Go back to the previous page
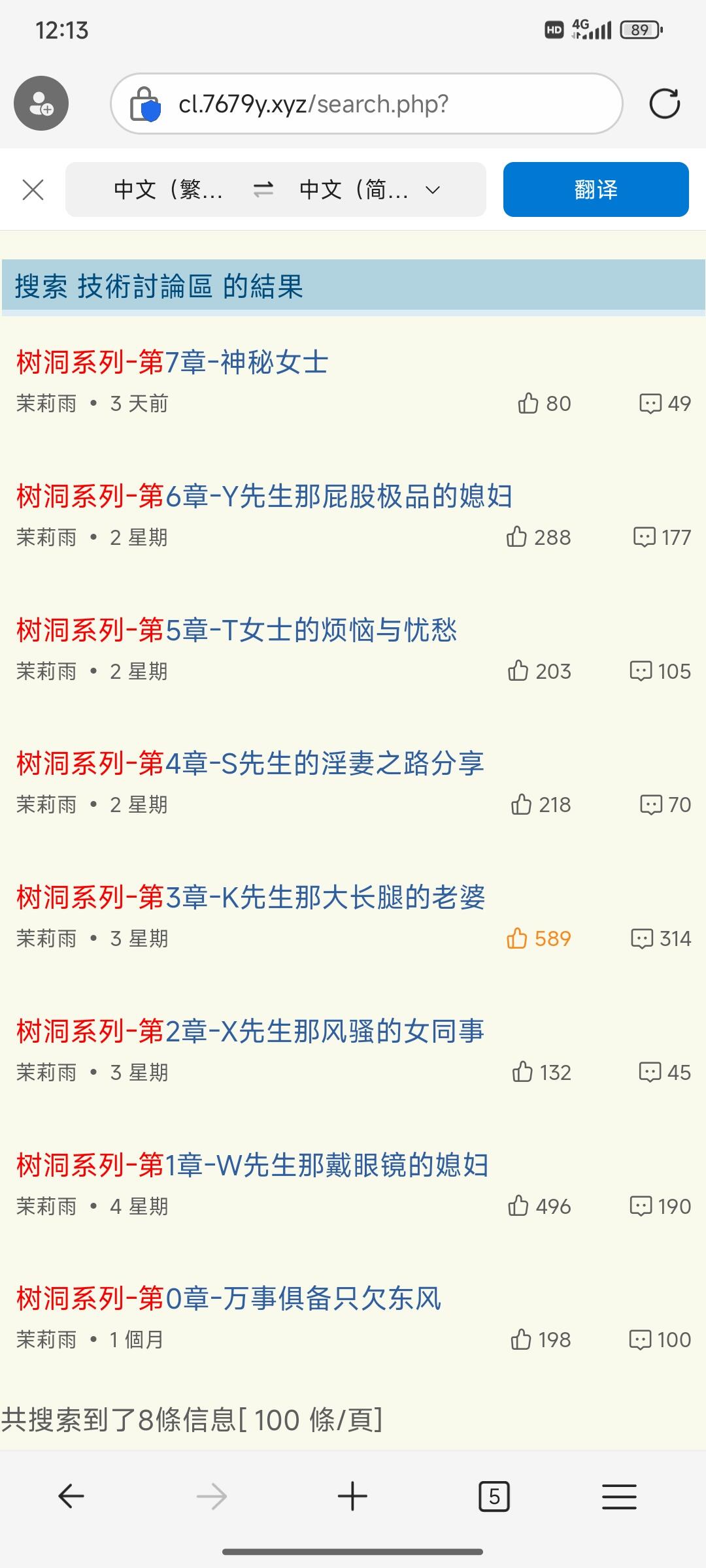The height and width of the screenshot is (1568, 706). tap(71, 1496)
